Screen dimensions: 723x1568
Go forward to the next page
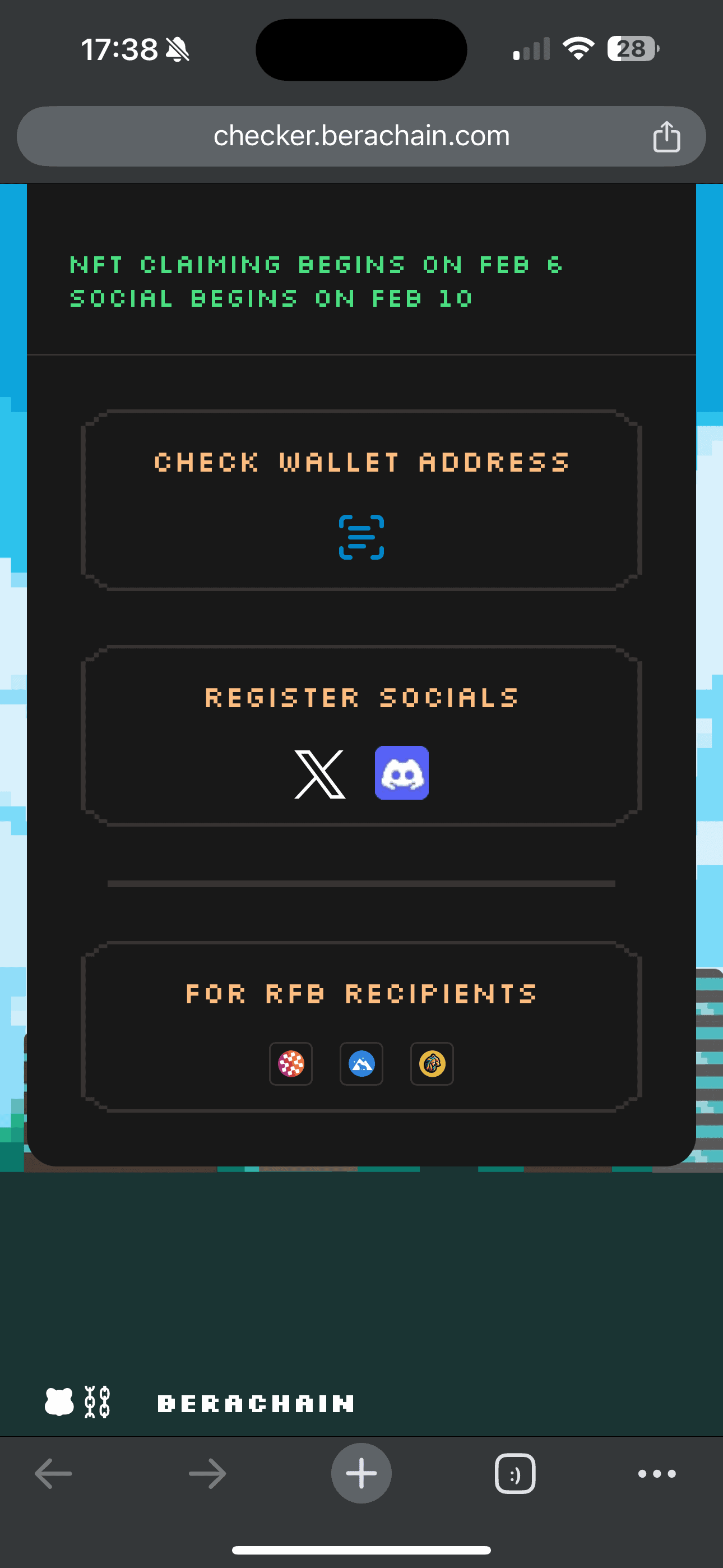click(x=207, y=1473)
